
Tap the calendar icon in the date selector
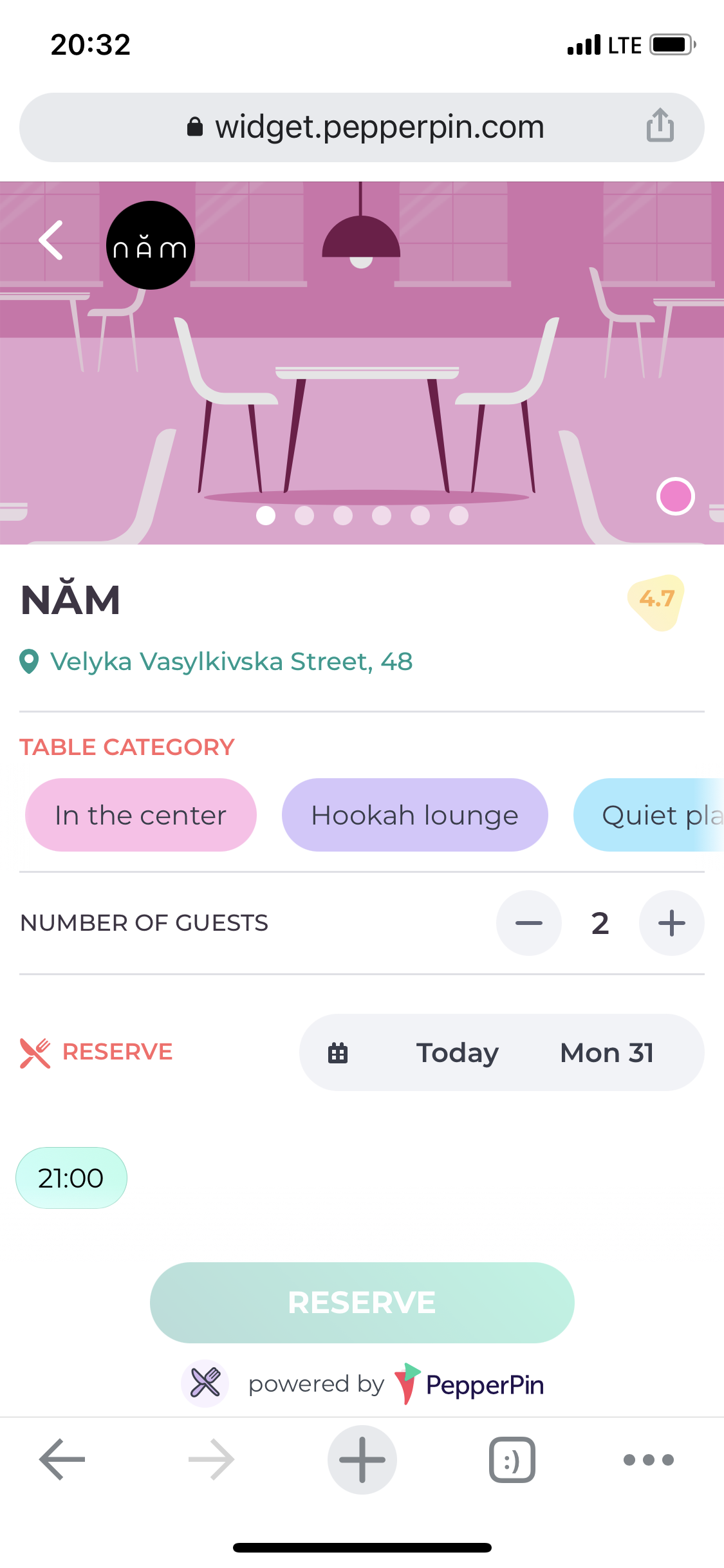coord(339,1052)
